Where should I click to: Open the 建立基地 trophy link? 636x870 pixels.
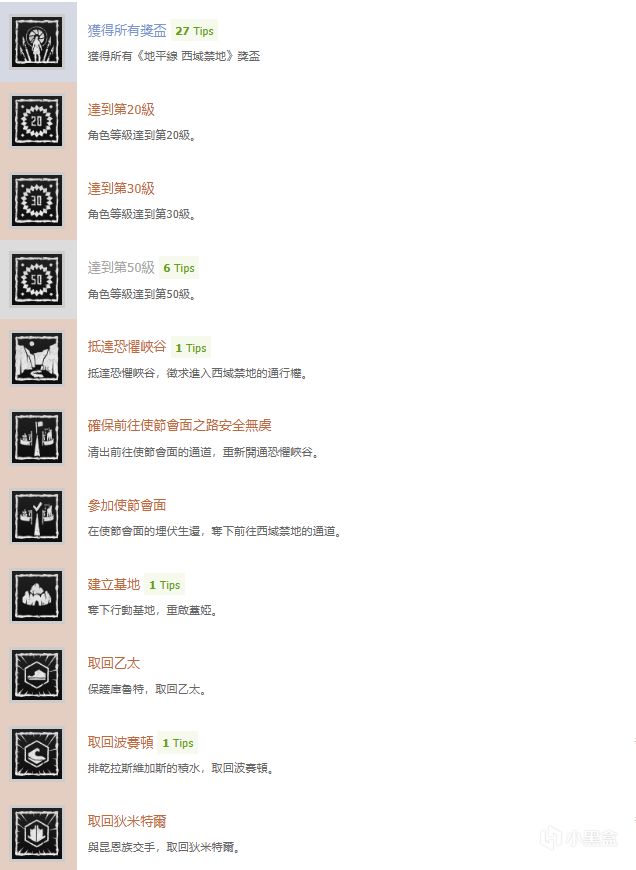tap(114, 584)
